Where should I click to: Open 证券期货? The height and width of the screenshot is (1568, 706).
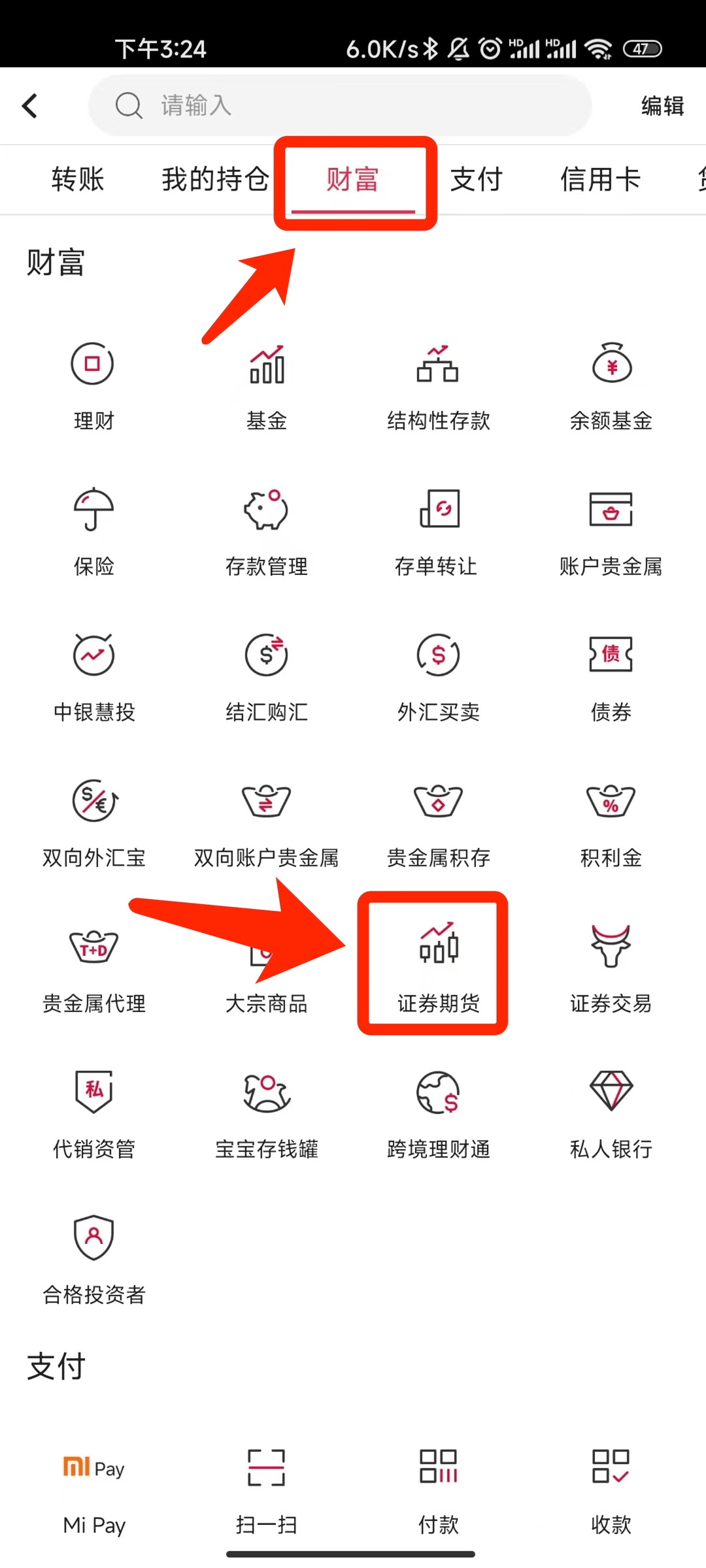pos(438,968)
